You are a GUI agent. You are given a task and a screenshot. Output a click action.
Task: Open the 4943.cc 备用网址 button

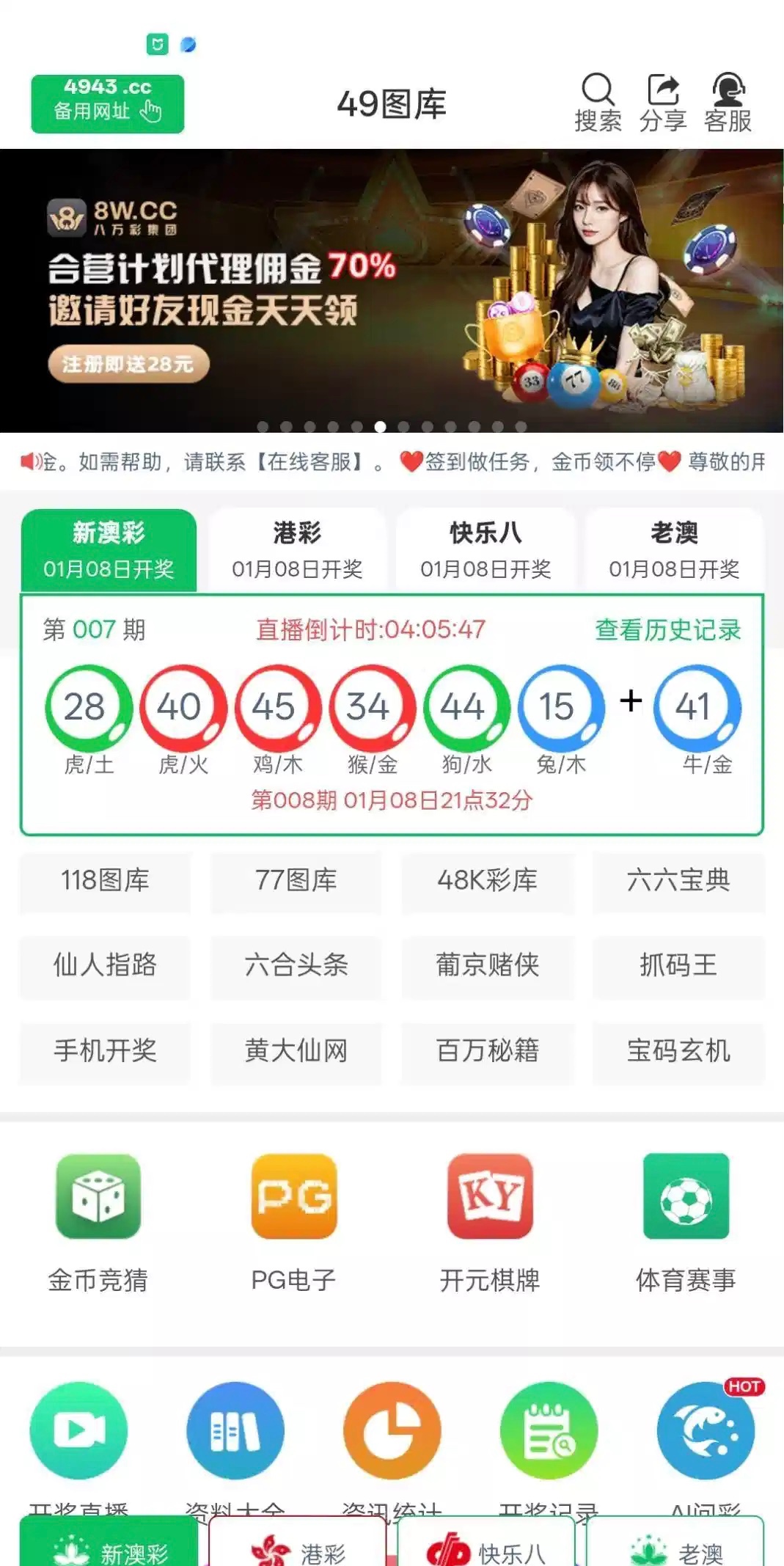[107, 103]
